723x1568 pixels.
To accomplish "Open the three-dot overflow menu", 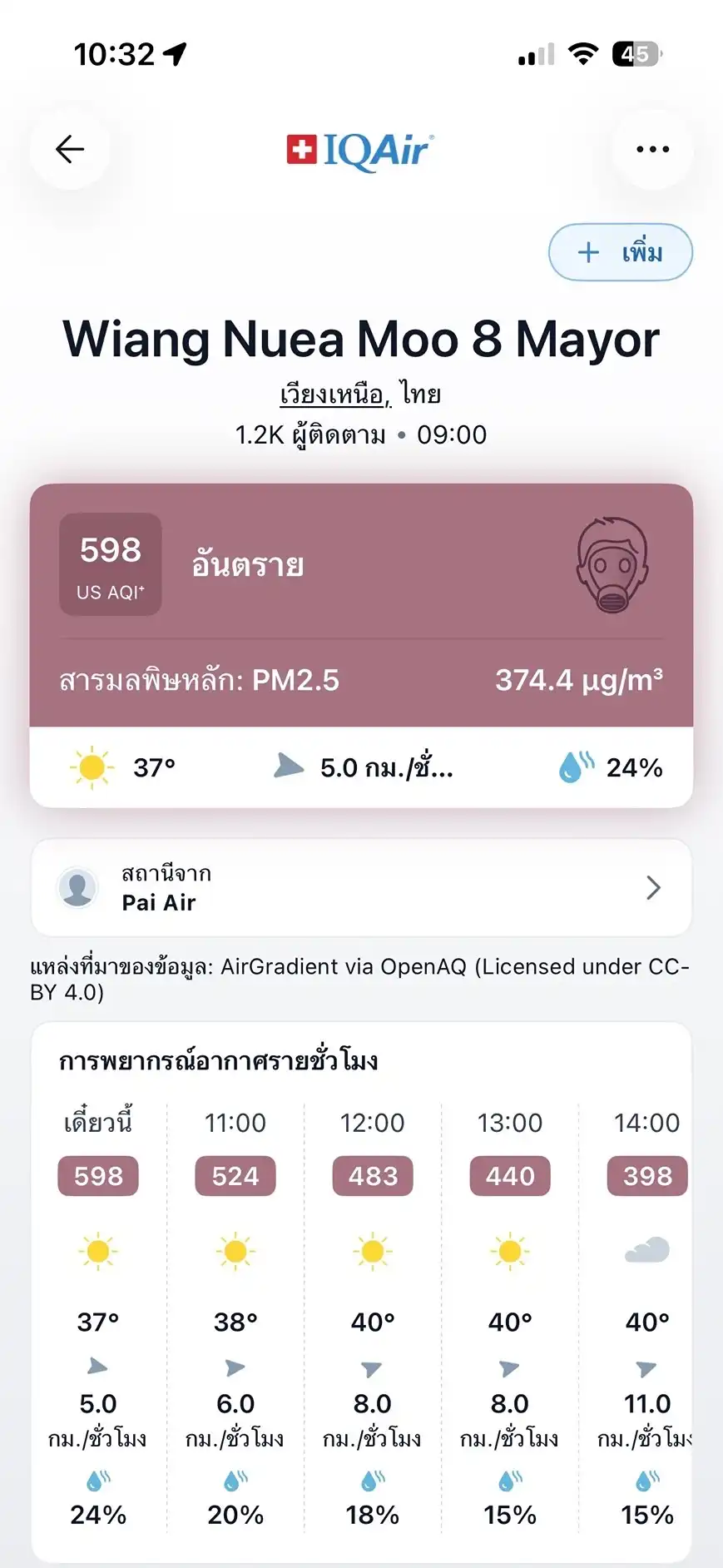I will tap(652, 149).
